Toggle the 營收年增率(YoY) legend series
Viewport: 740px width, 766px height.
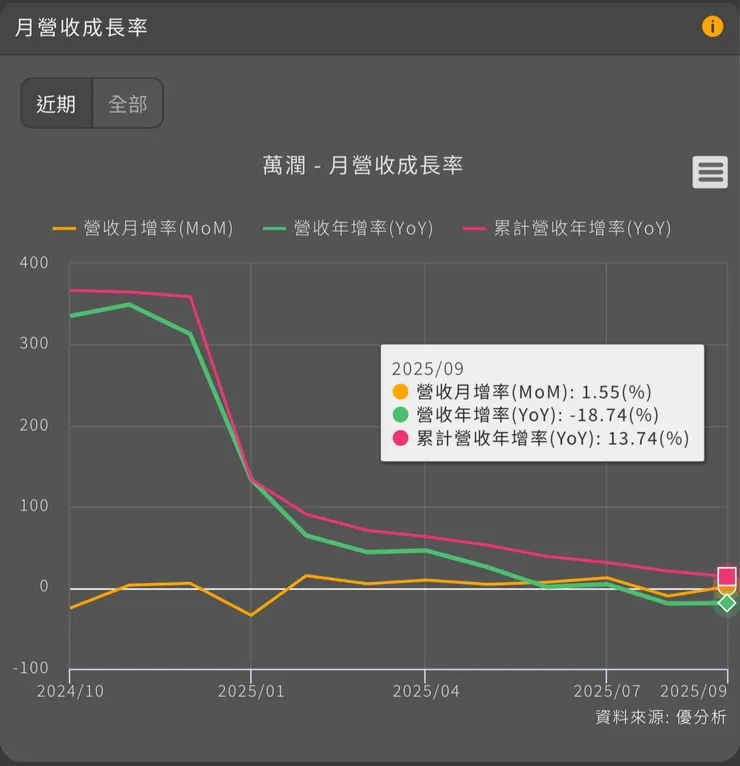(348, 228)
